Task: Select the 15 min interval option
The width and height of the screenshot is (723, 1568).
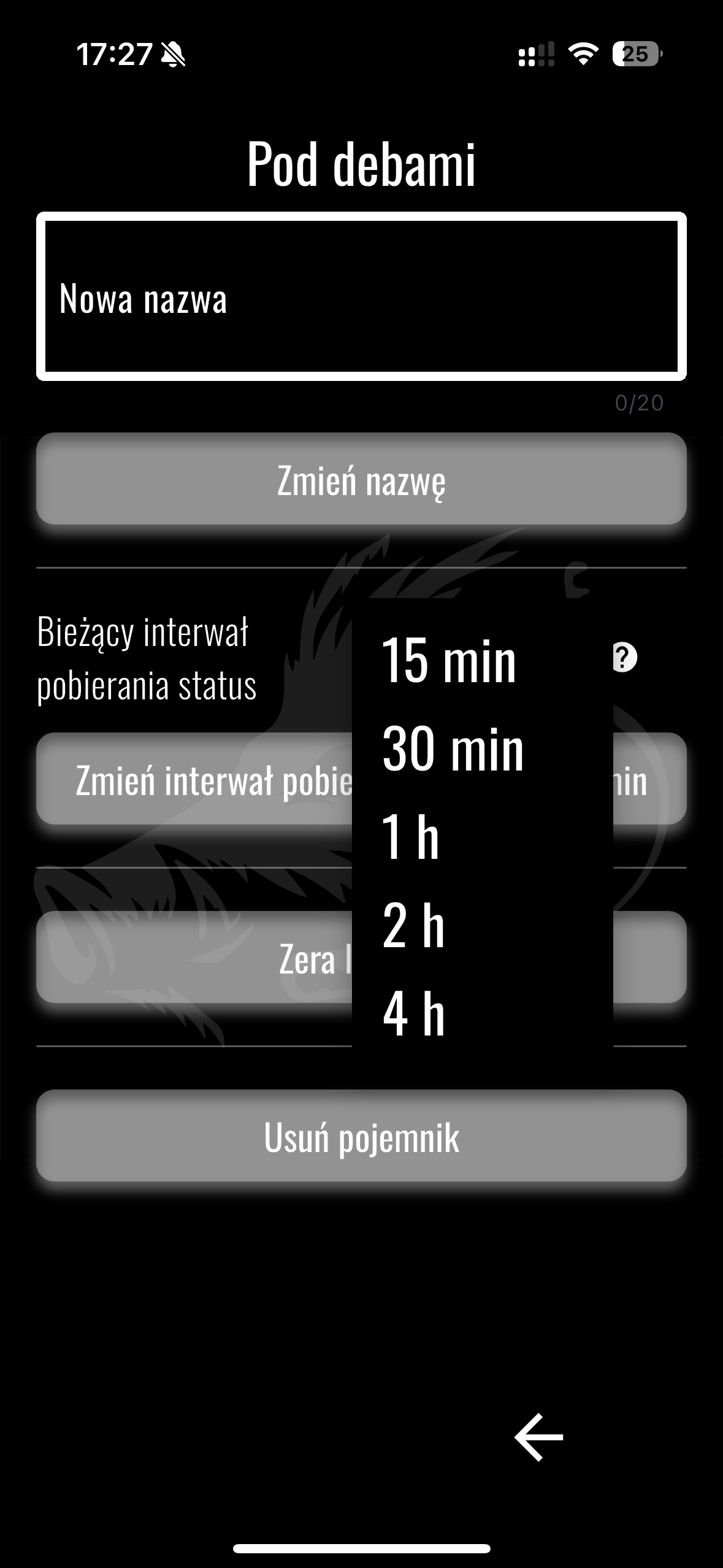Action: click(449, 661)
